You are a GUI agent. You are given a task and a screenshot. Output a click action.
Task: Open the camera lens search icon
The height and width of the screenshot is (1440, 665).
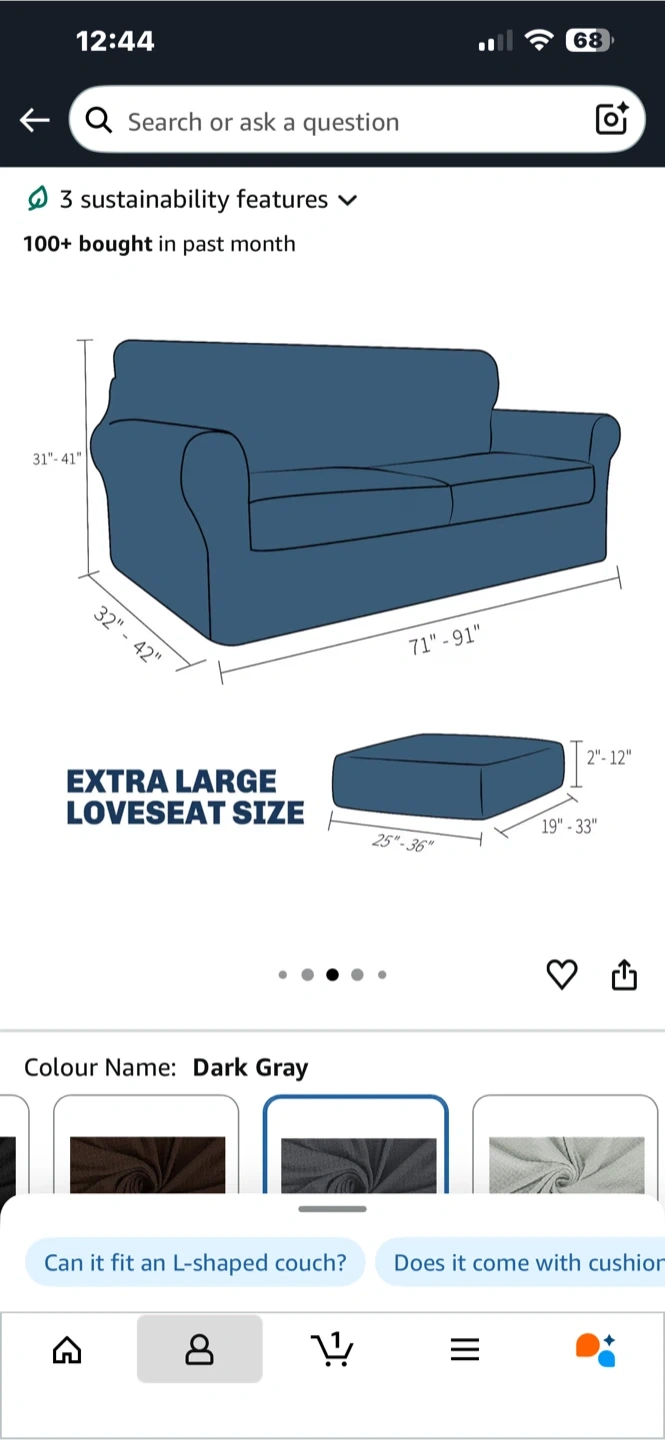(611, 120)
